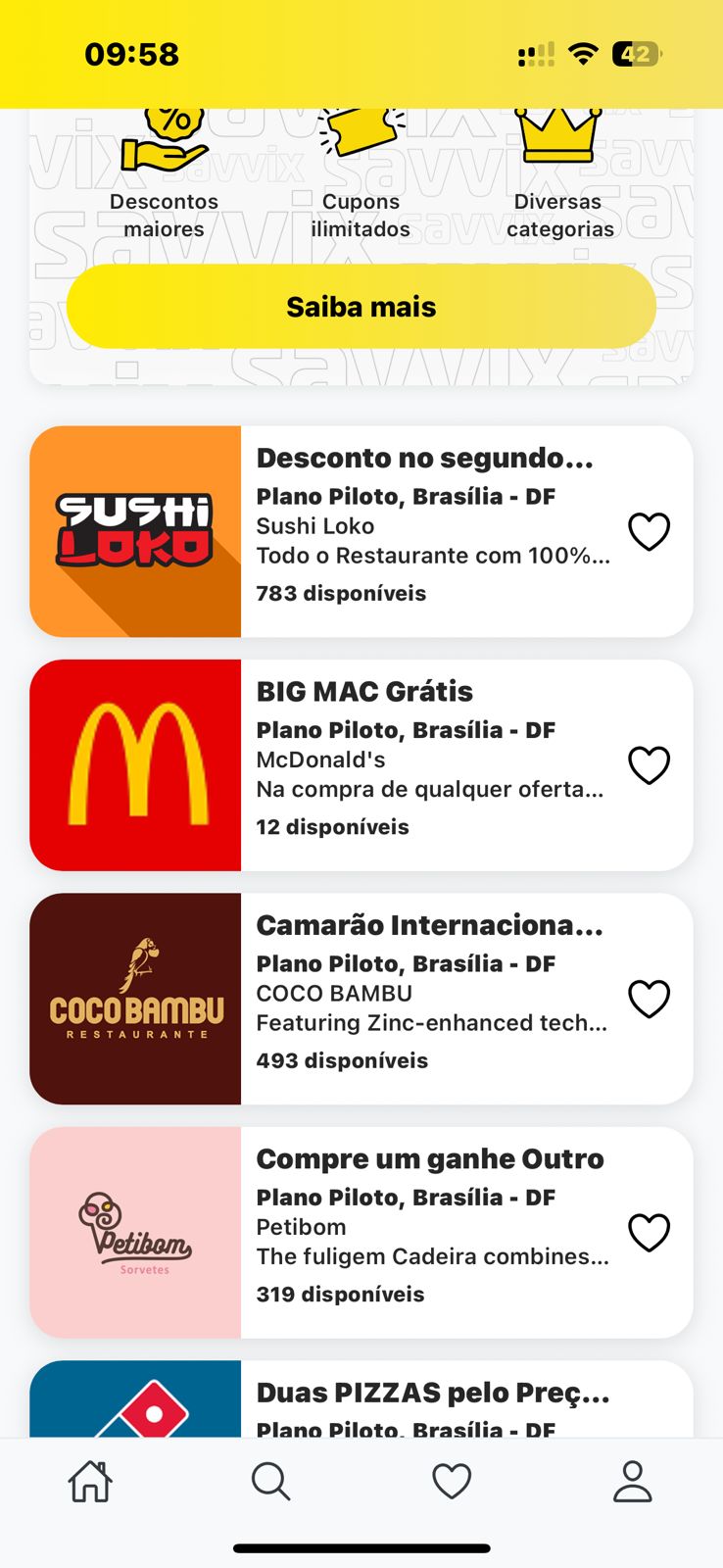Image resolution: width=723 pixels, height=1568 pixels.
Task: Go to the home tab
Action: (90, 1481)
